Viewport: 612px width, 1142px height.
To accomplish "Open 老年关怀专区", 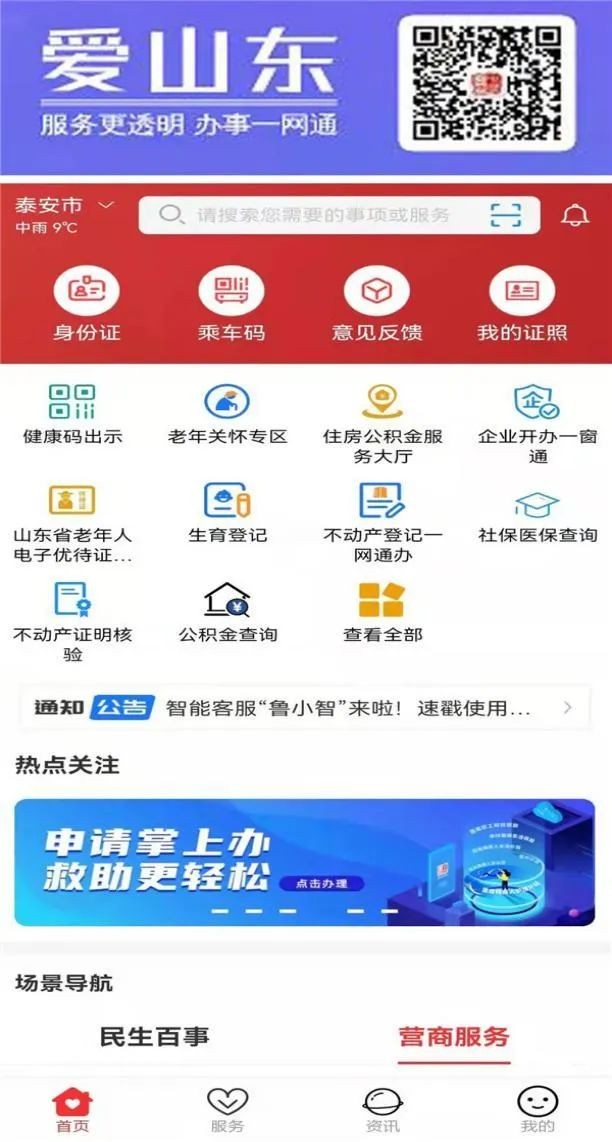I will (227, 415).
